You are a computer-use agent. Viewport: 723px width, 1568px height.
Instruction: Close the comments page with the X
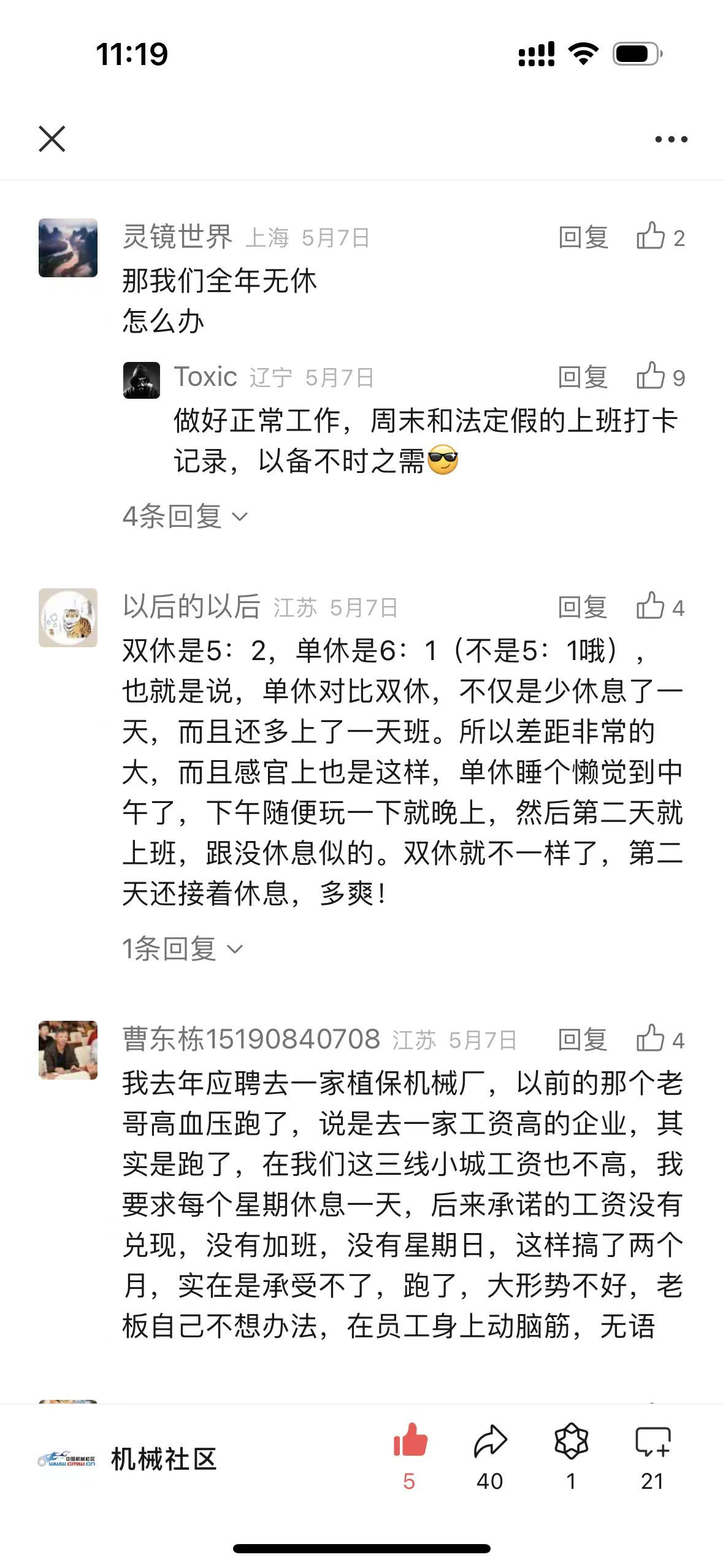pyautogui.click(x=52, y=139)
